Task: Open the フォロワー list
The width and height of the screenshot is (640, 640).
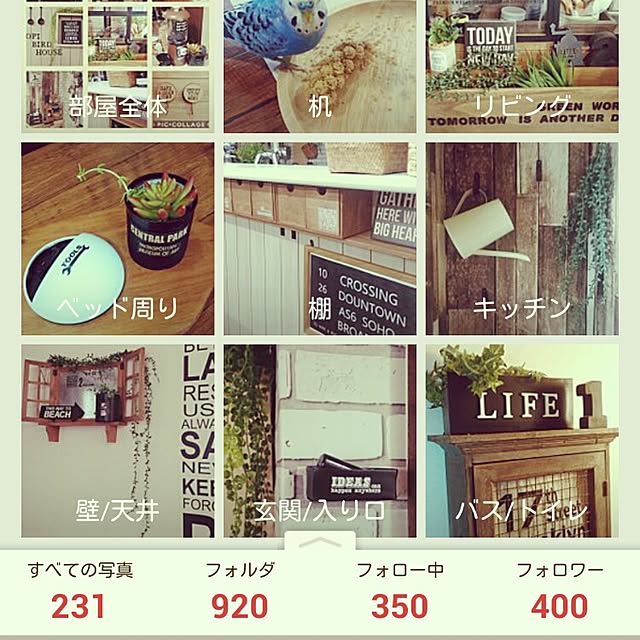Action: pos(560,592)
